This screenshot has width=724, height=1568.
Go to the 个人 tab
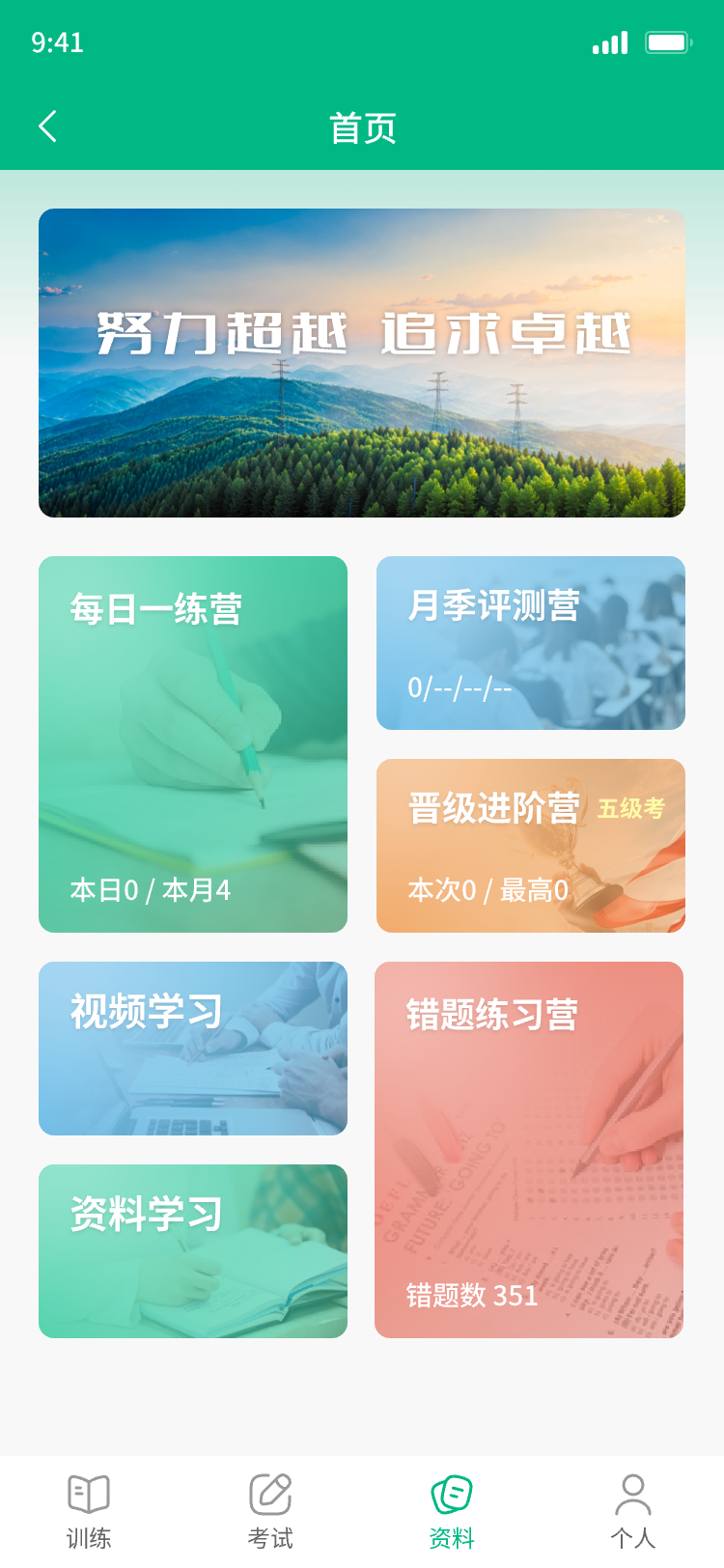point(633,1511)
